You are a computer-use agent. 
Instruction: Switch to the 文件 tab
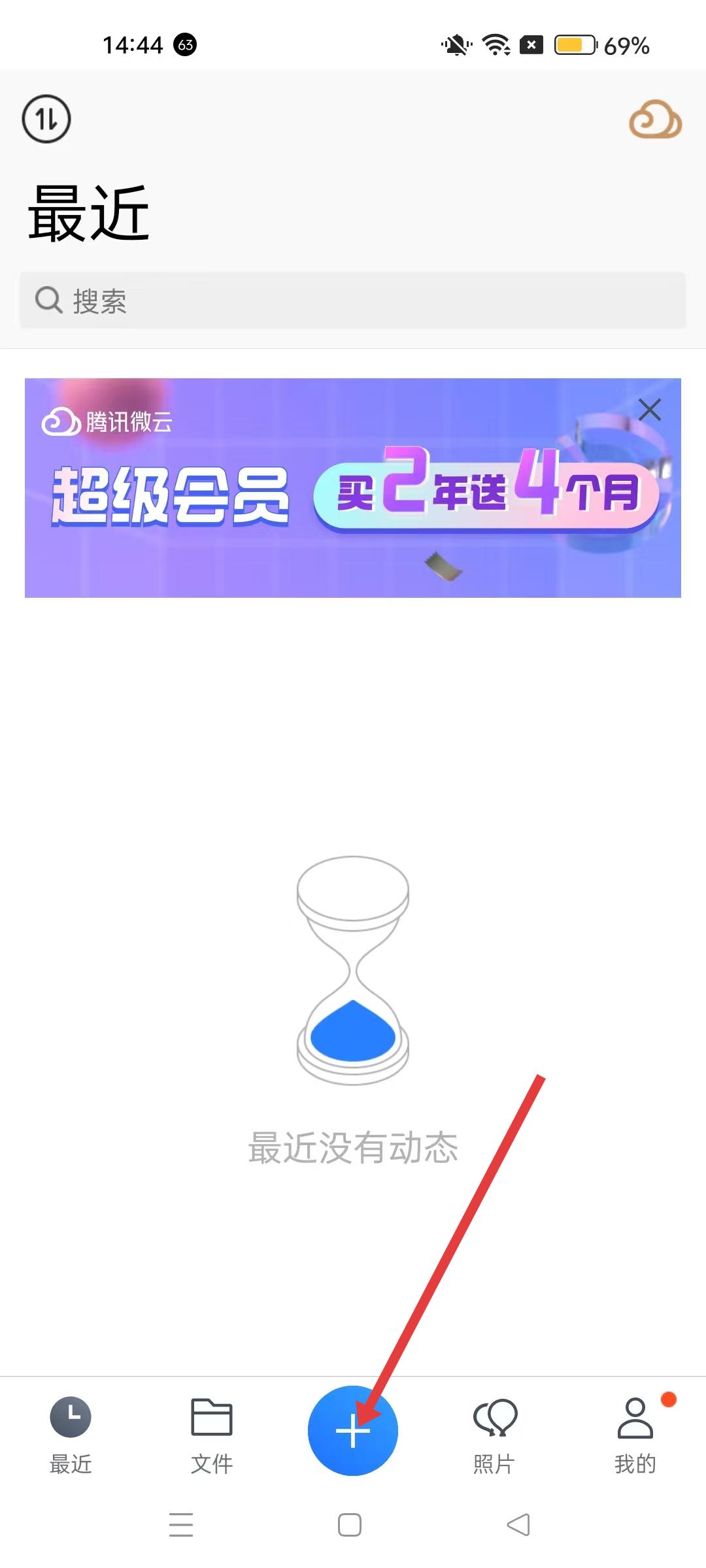(x=212, y=1431)
